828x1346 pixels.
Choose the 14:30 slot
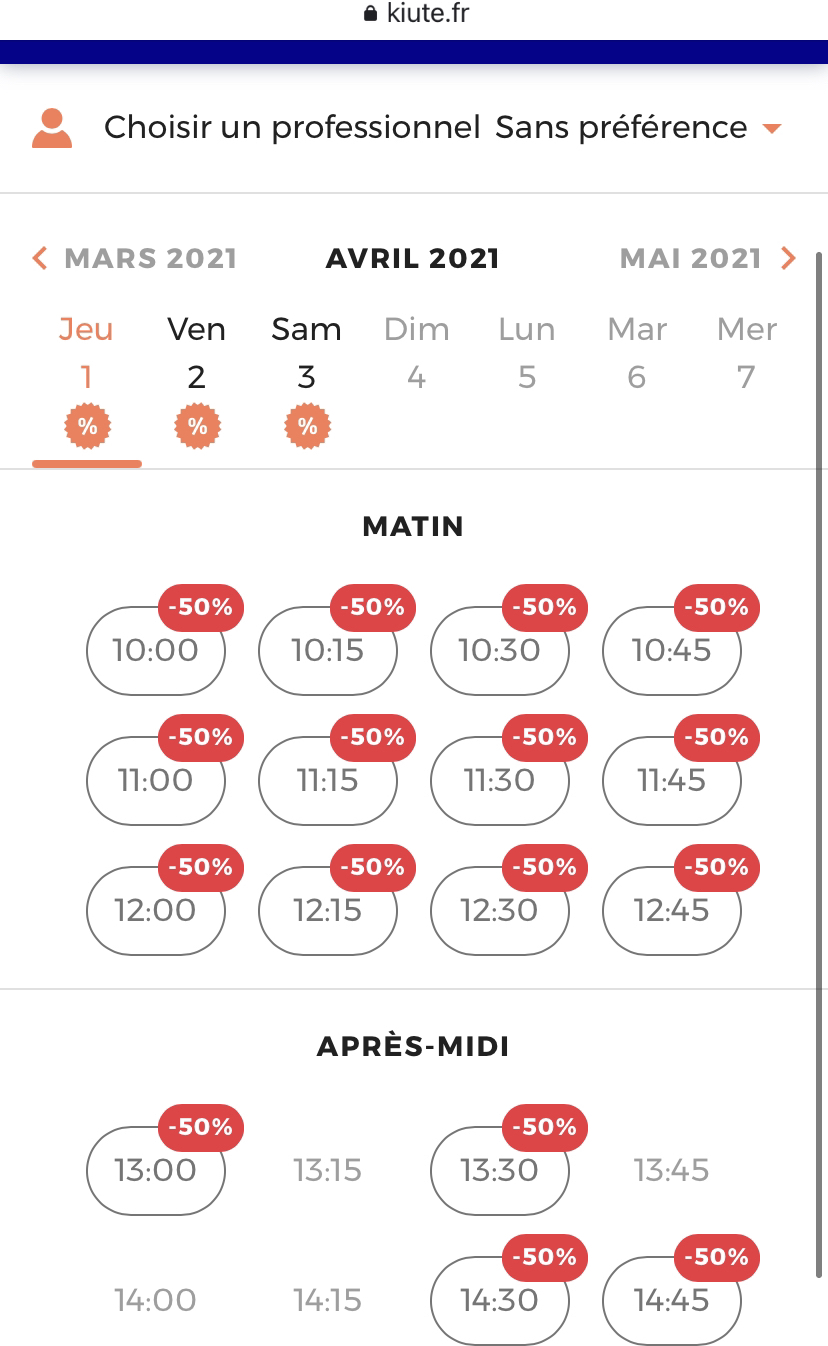pyautogui.click(x=499, y=1301)
